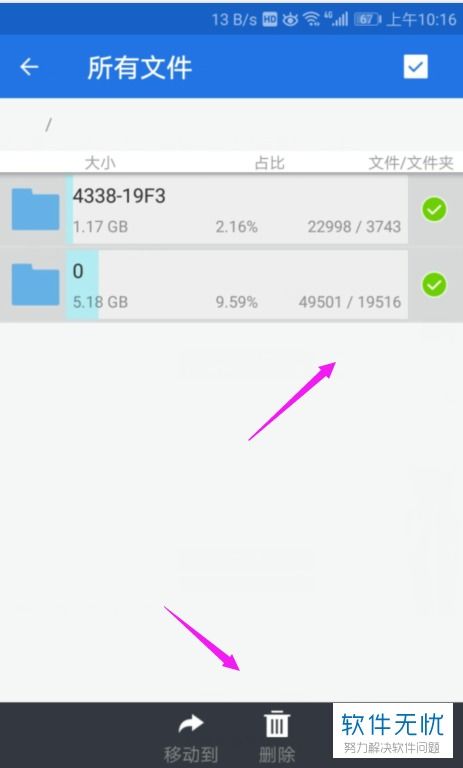Open the 4338-19F3 folder
Viewport: 463px width, 768px height.
[x=204, y=210]
